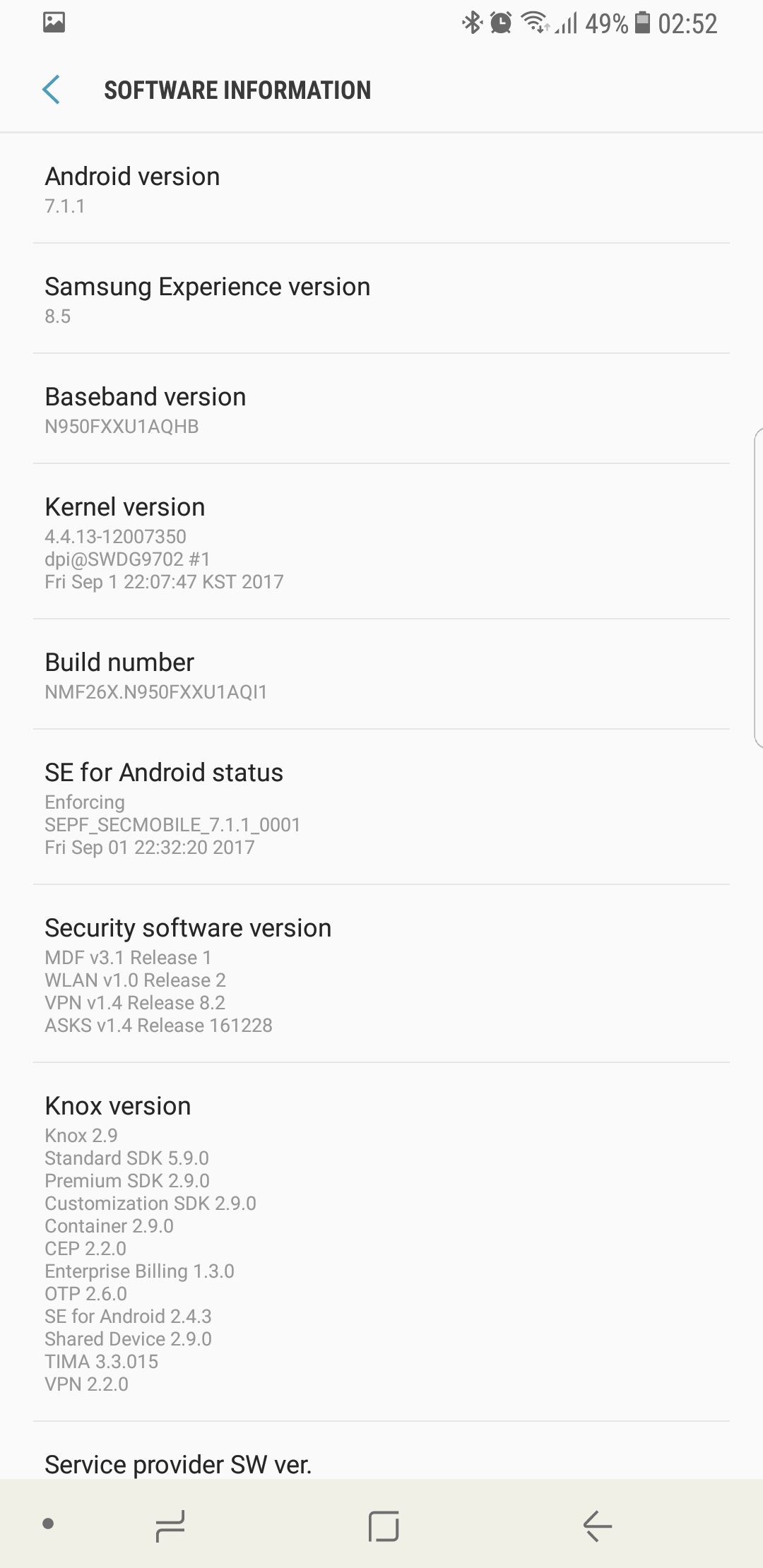Select SE for Android status
The width and height of the screenshot is (763, 1568).
381,807
